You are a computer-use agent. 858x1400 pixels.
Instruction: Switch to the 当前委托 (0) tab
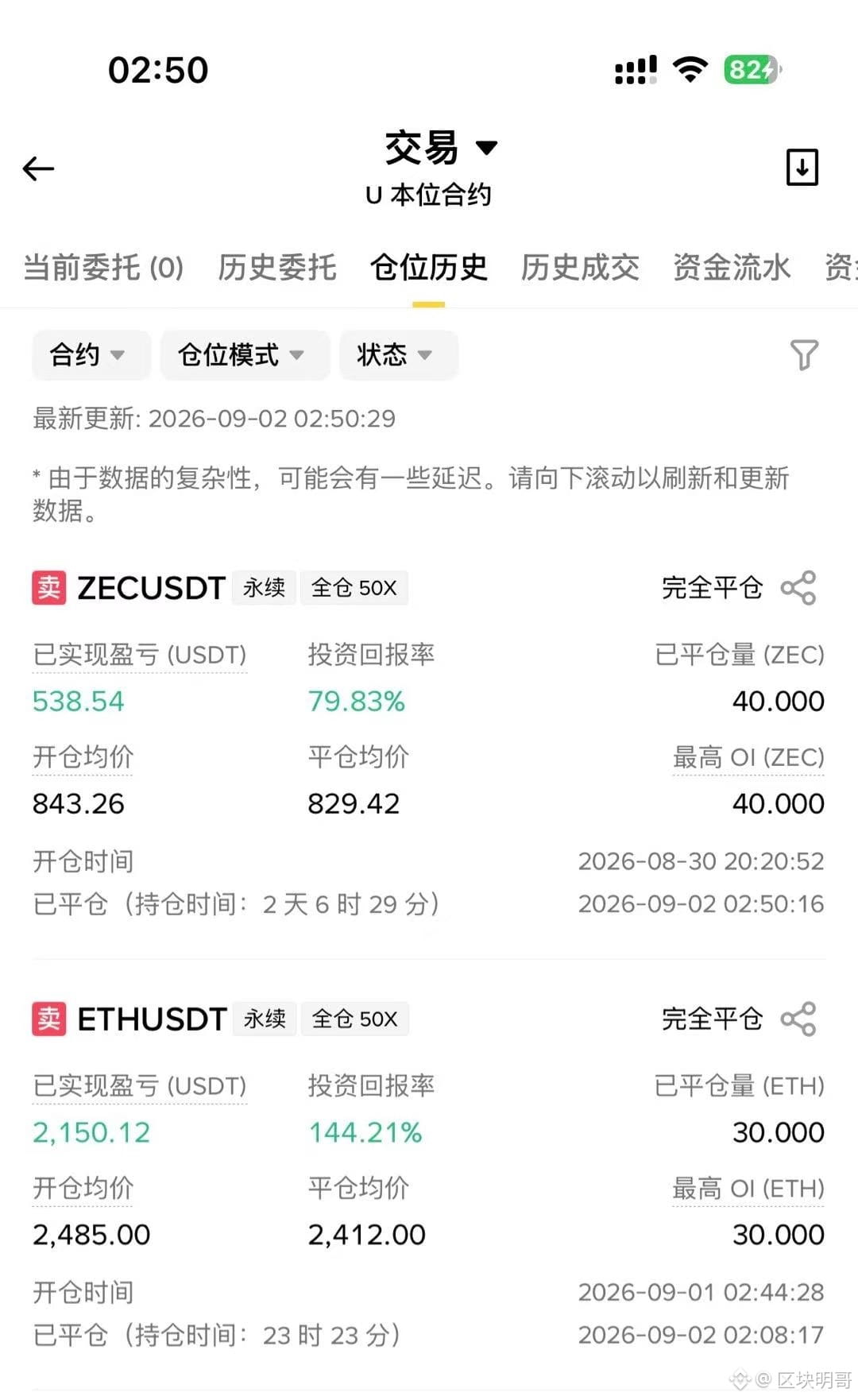103,268
